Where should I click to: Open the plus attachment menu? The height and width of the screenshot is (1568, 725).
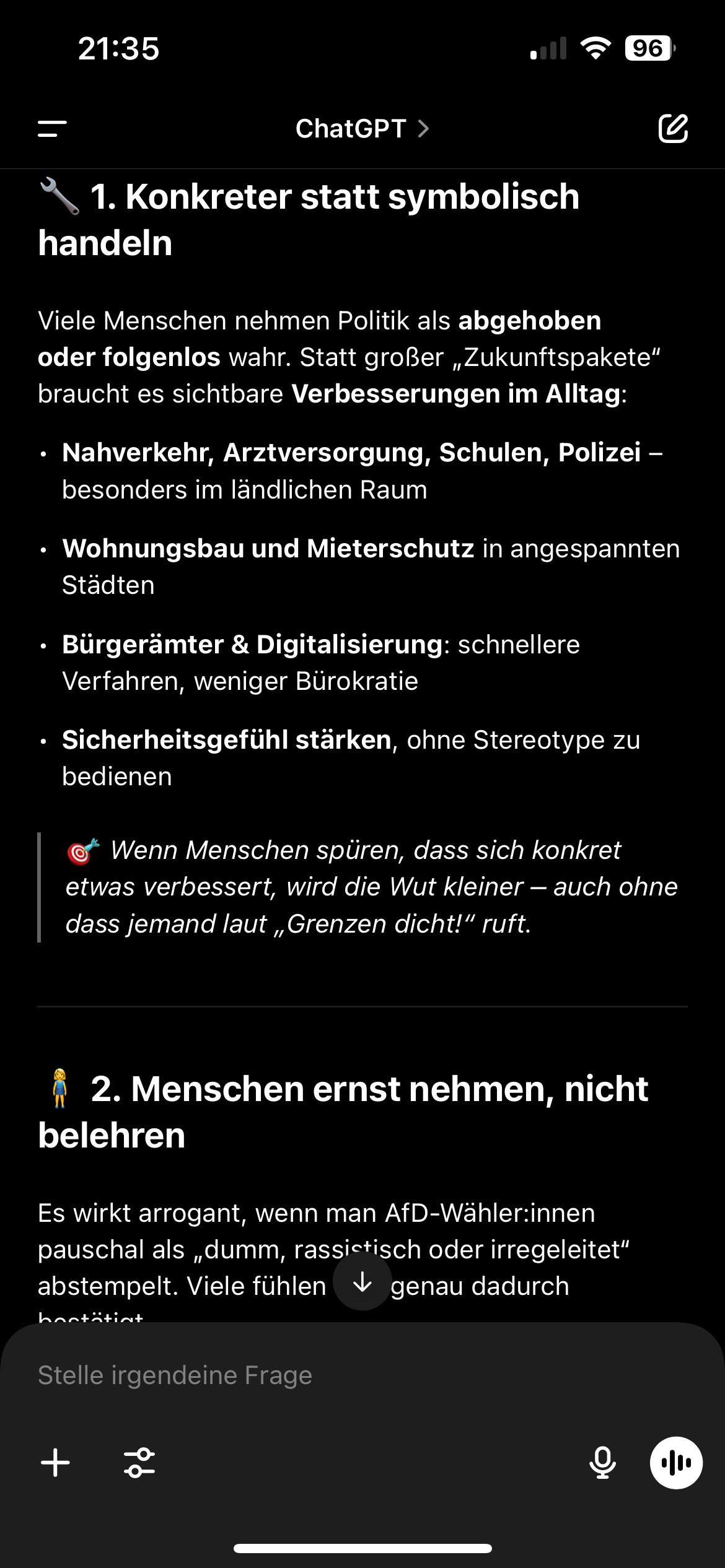[x=55, y=1463]
